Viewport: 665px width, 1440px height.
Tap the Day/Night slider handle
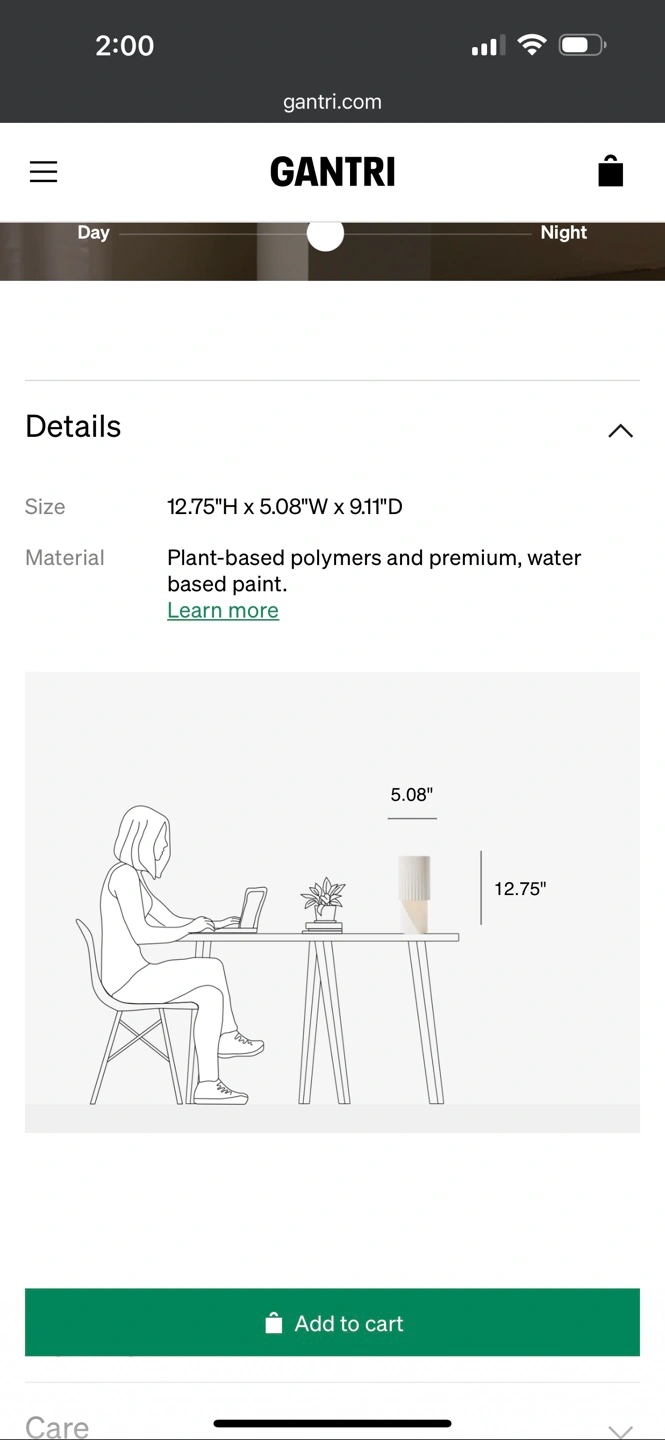[325, 233]
